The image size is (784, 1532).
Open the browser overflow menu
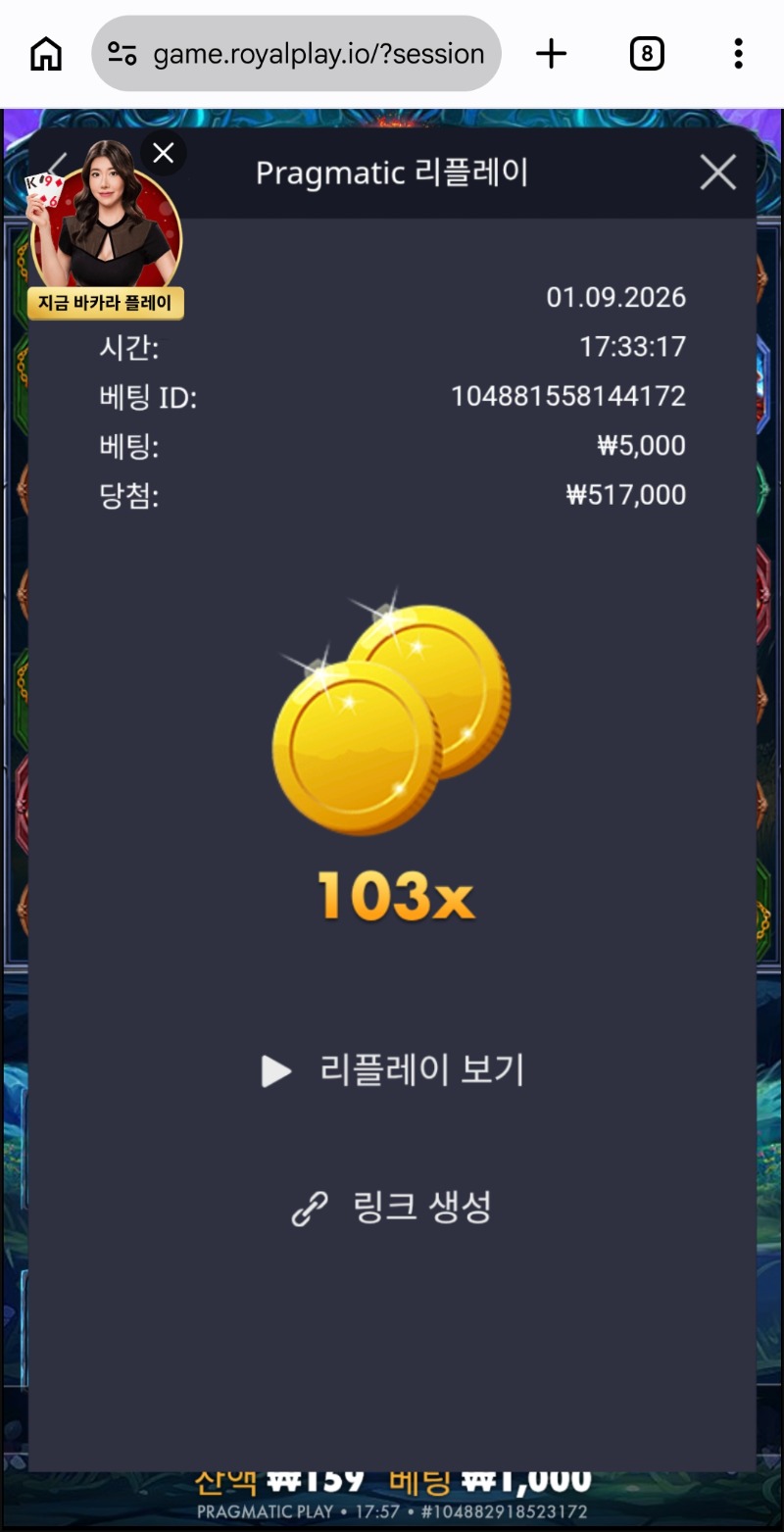click(738, 54)
